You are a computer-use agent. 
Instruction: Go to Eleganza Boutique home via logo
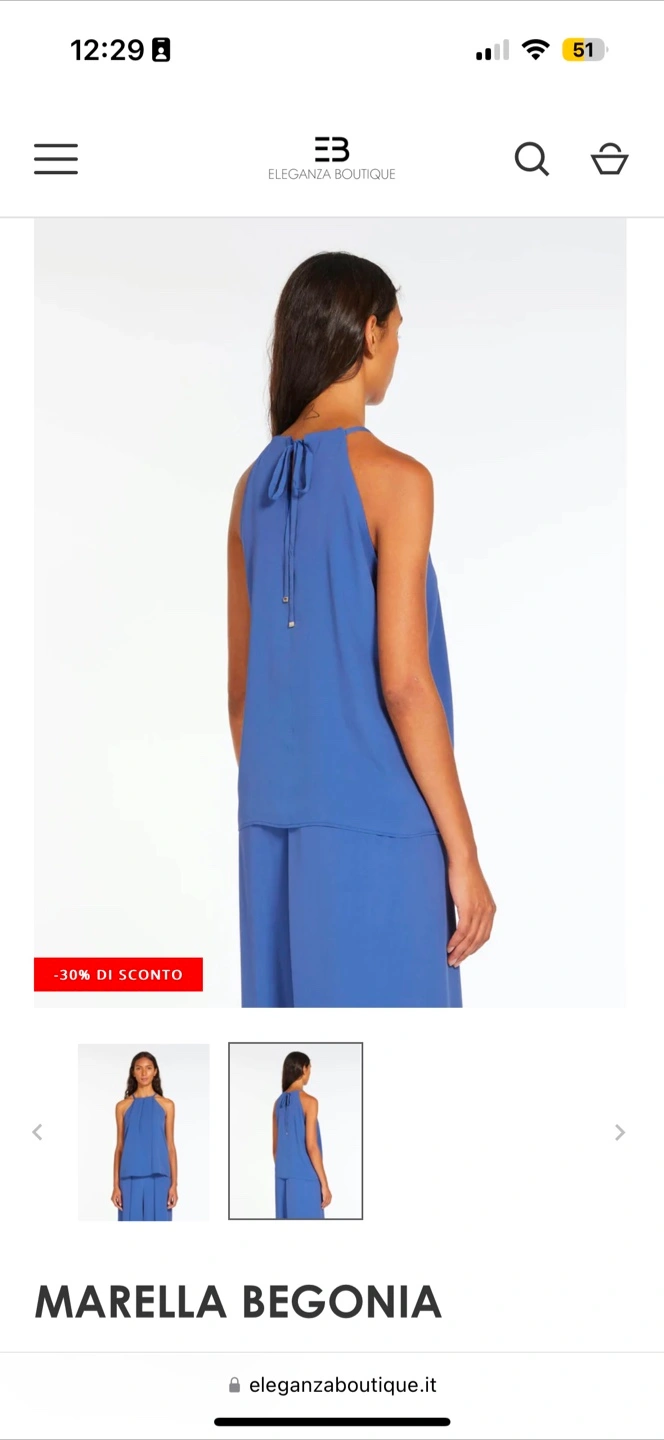(x=332, y=159)
